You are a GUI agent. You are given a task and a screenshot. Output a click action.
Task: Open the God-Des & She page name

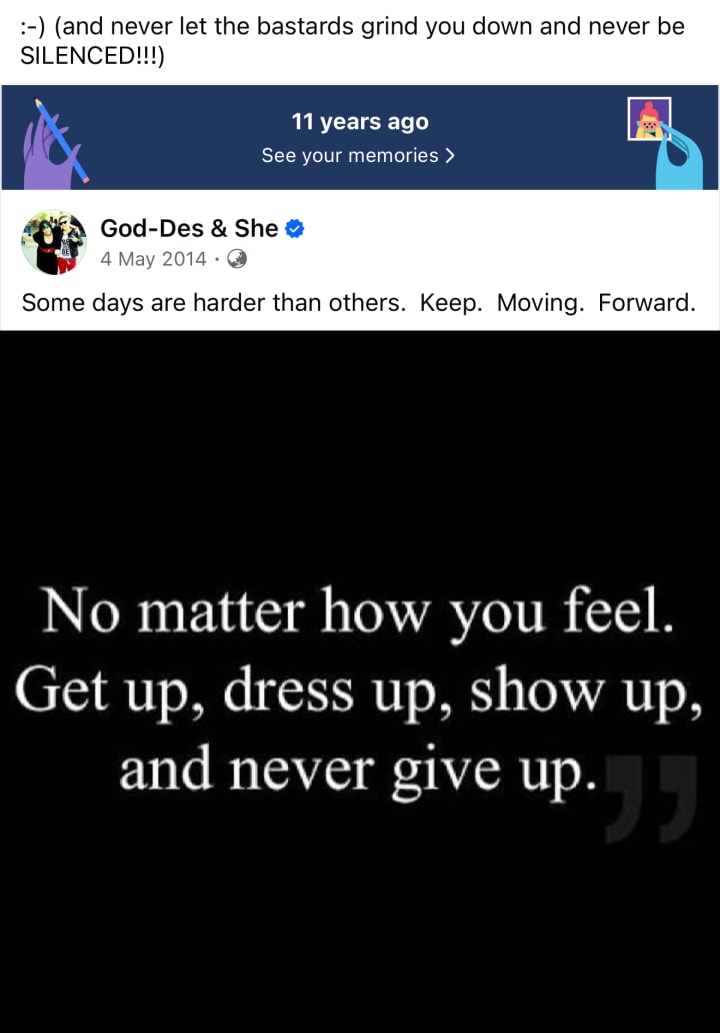(190, 228)
